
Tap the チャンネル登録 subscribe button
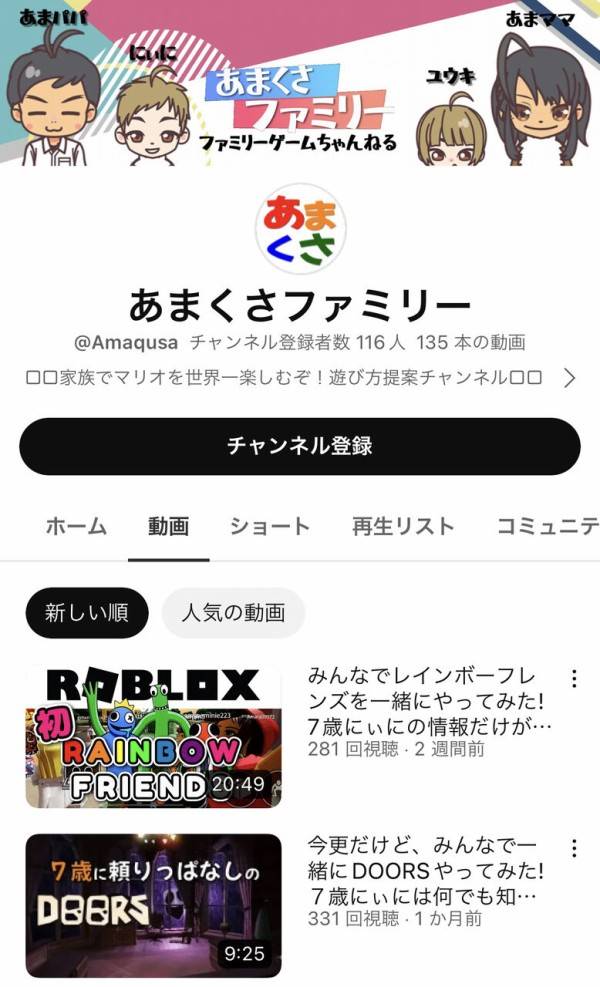click(x=299, y=446)
